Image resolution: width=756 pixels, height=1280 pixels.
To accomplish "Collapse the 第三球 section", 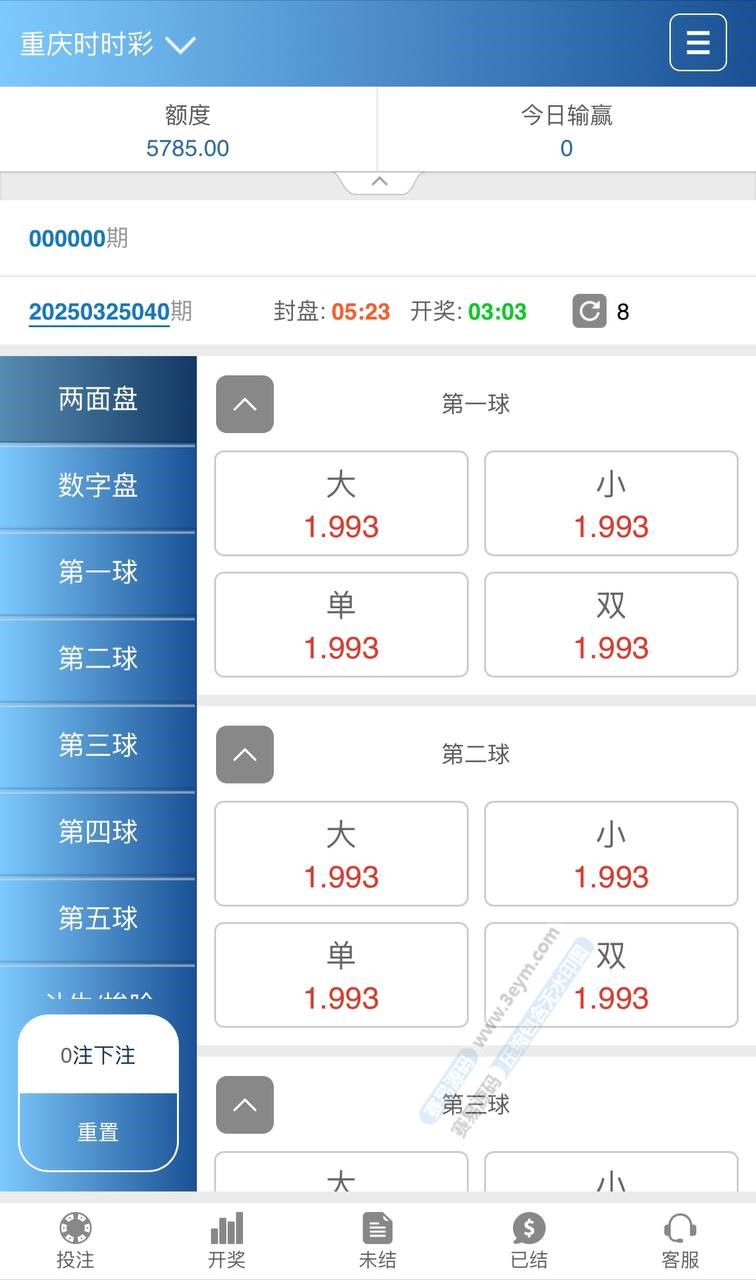I will coord(245,1104).
